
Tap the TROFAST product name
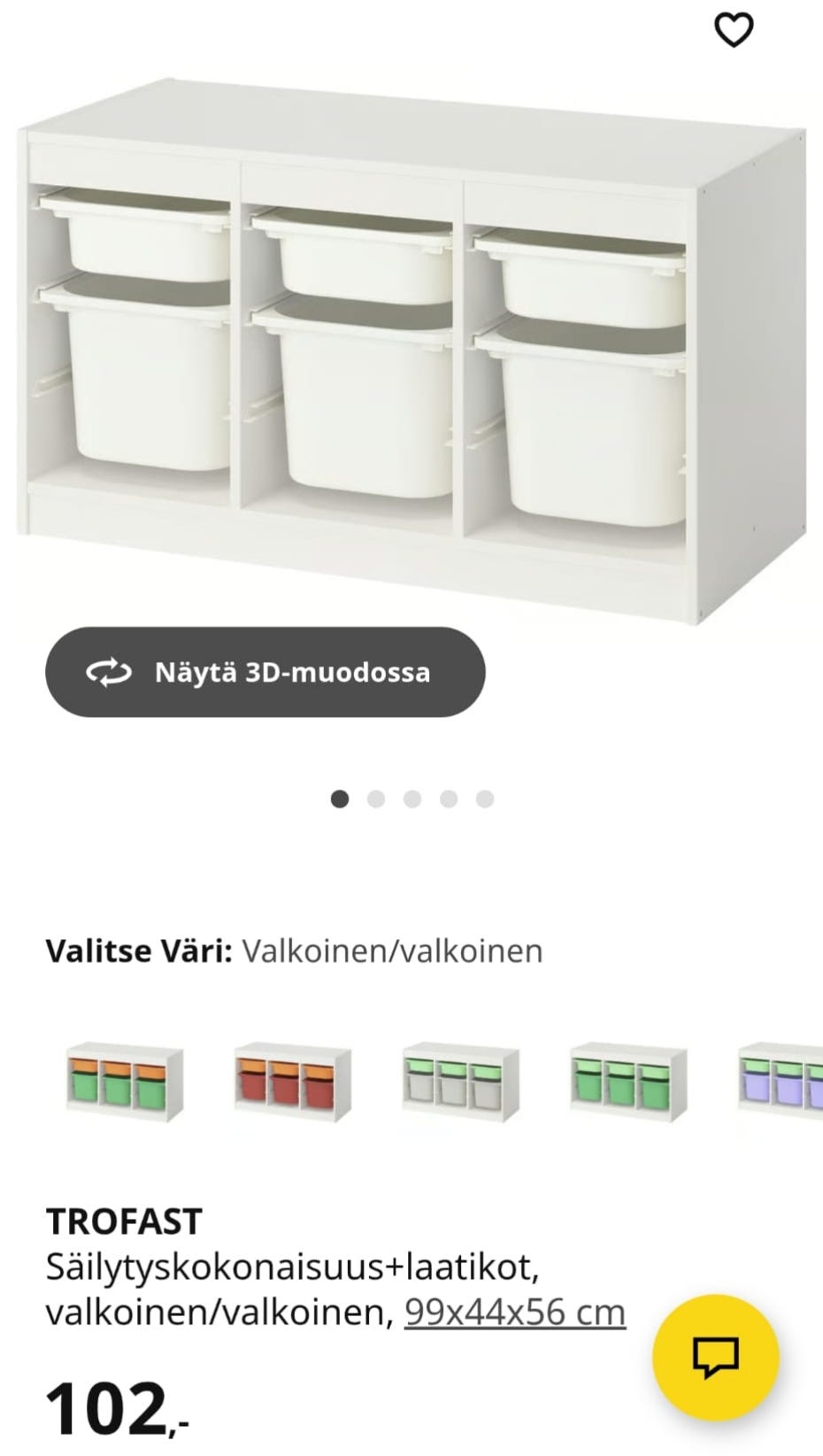(x=124, y=1224)
